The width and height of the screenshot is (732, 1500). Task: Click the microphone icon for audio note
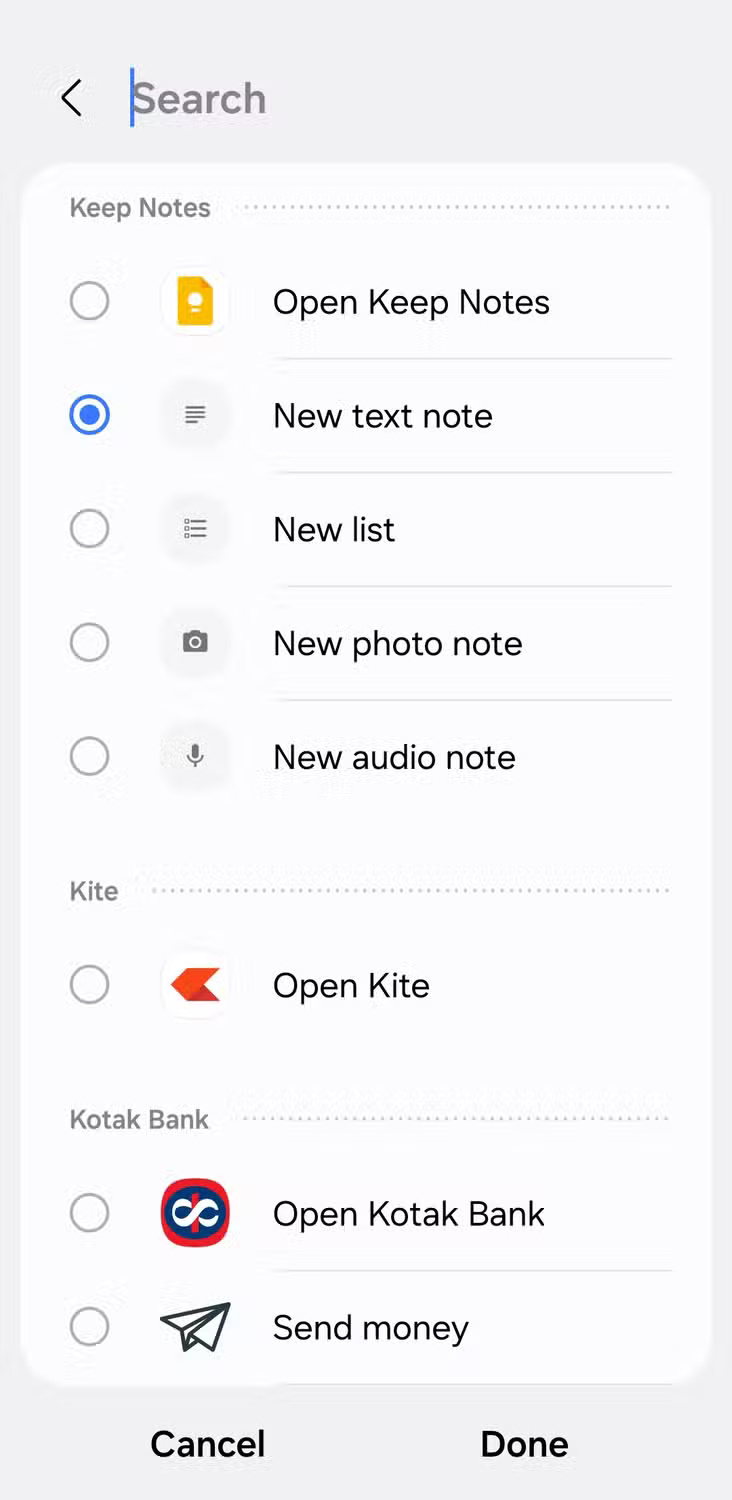coord(194,756)
